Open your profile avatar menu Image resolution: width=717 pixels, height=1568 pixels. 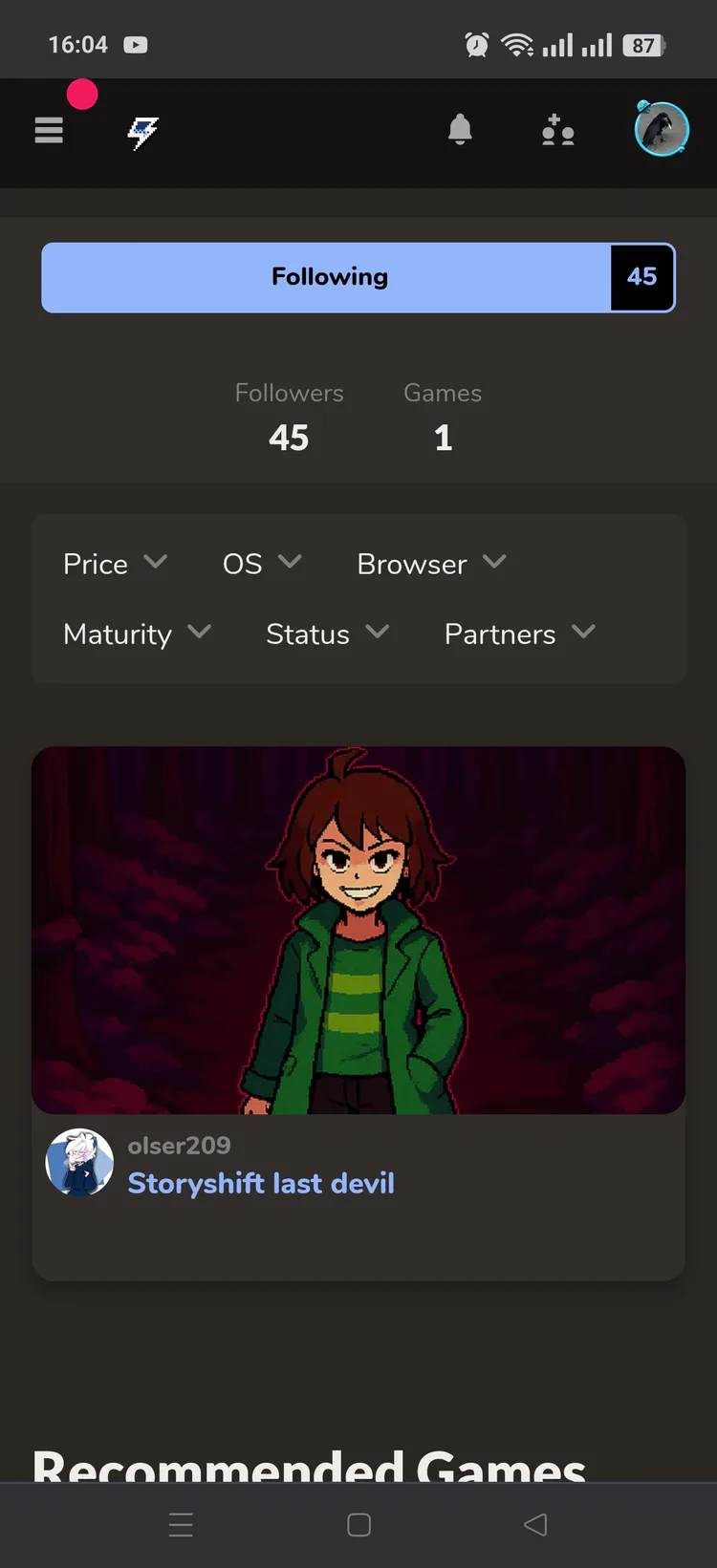pos(662,129)
